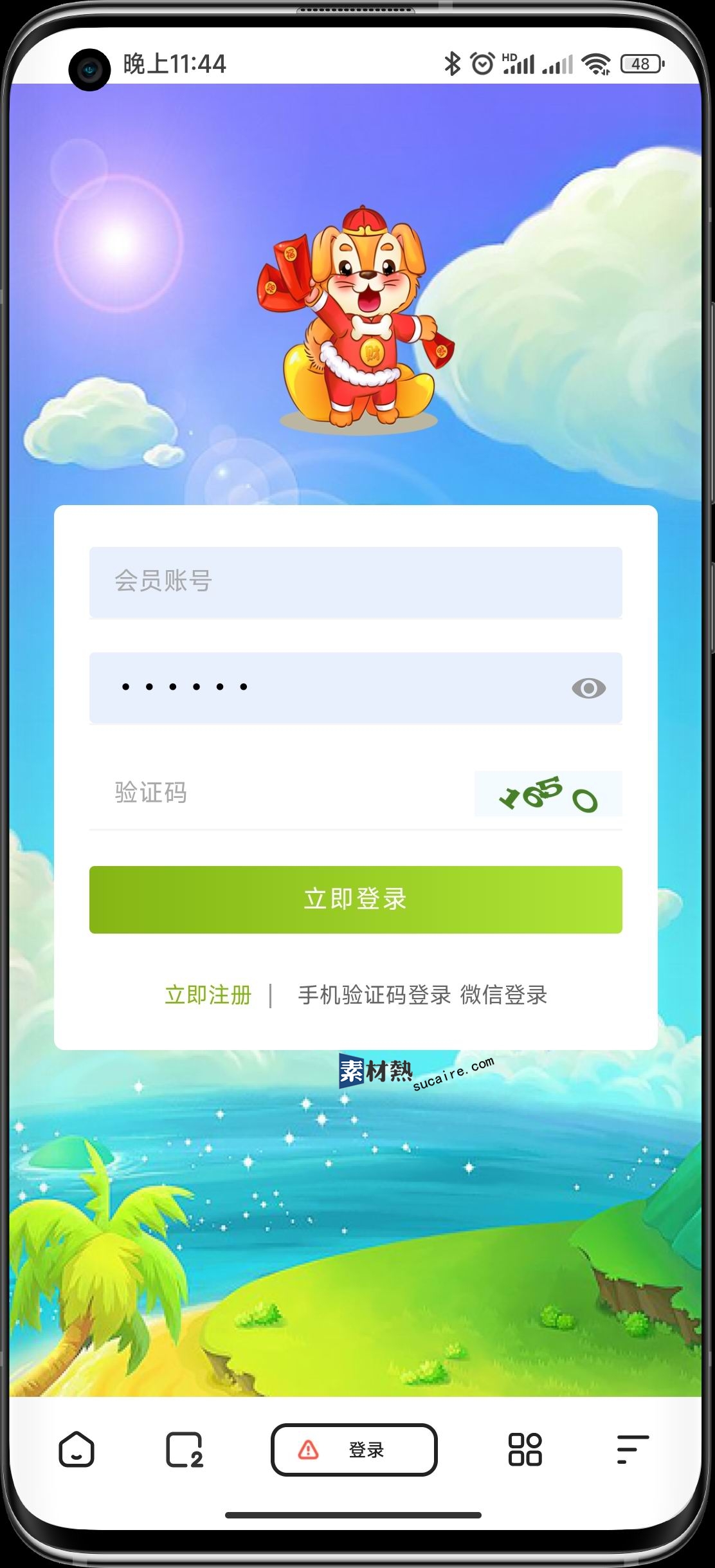This screenshot has height=1568, width=715.
Task: Refresh the captcha code image
Action: coord(548,794)
